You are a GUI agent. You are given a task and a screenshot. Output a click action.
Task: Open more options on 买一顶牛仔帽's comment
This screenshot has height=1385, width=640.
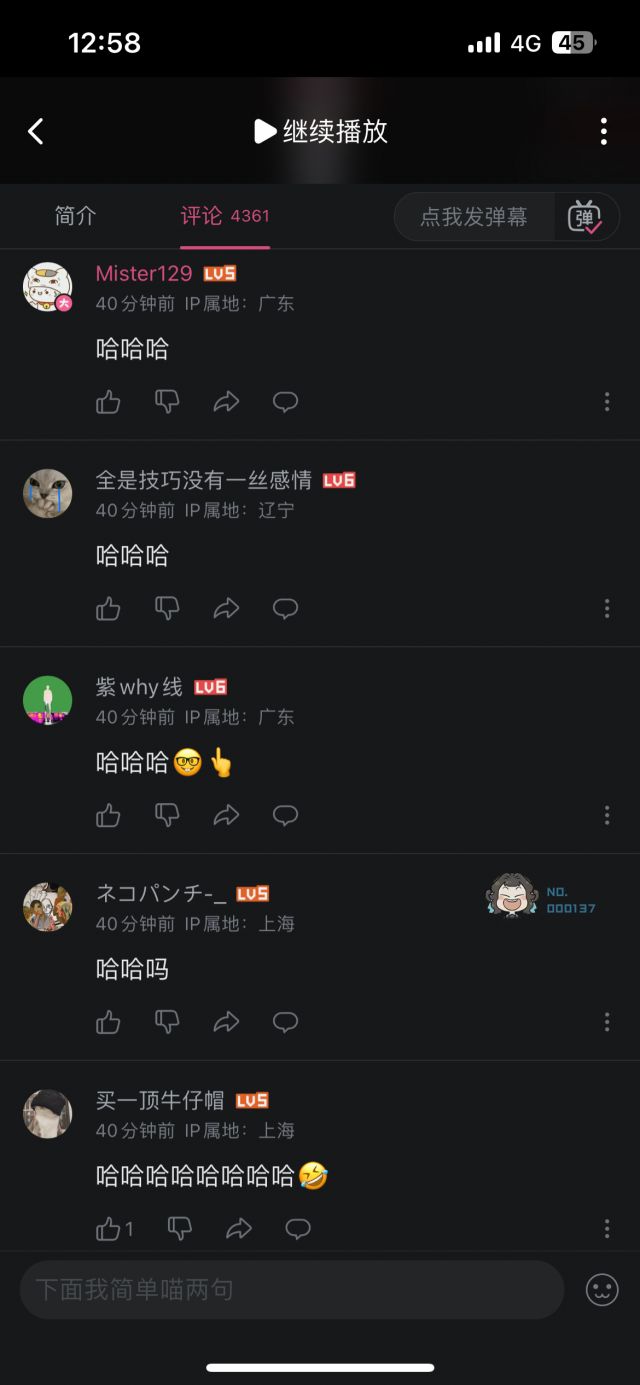pyautogui.click(x=607, y=1229)
